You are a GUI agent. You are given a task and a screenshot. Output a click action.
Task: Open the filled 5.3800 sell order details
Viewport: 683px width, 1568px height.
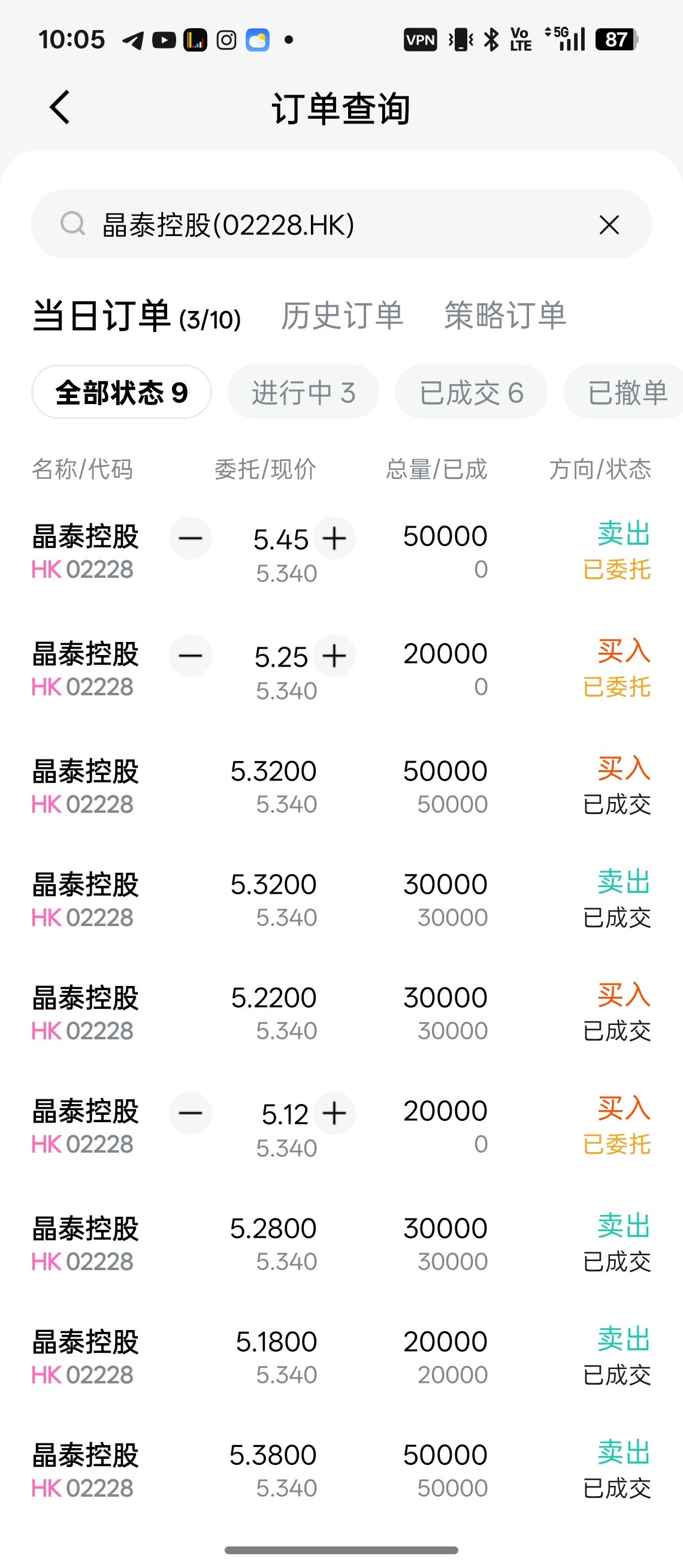pyautogui.click(x=340, y=1471)
